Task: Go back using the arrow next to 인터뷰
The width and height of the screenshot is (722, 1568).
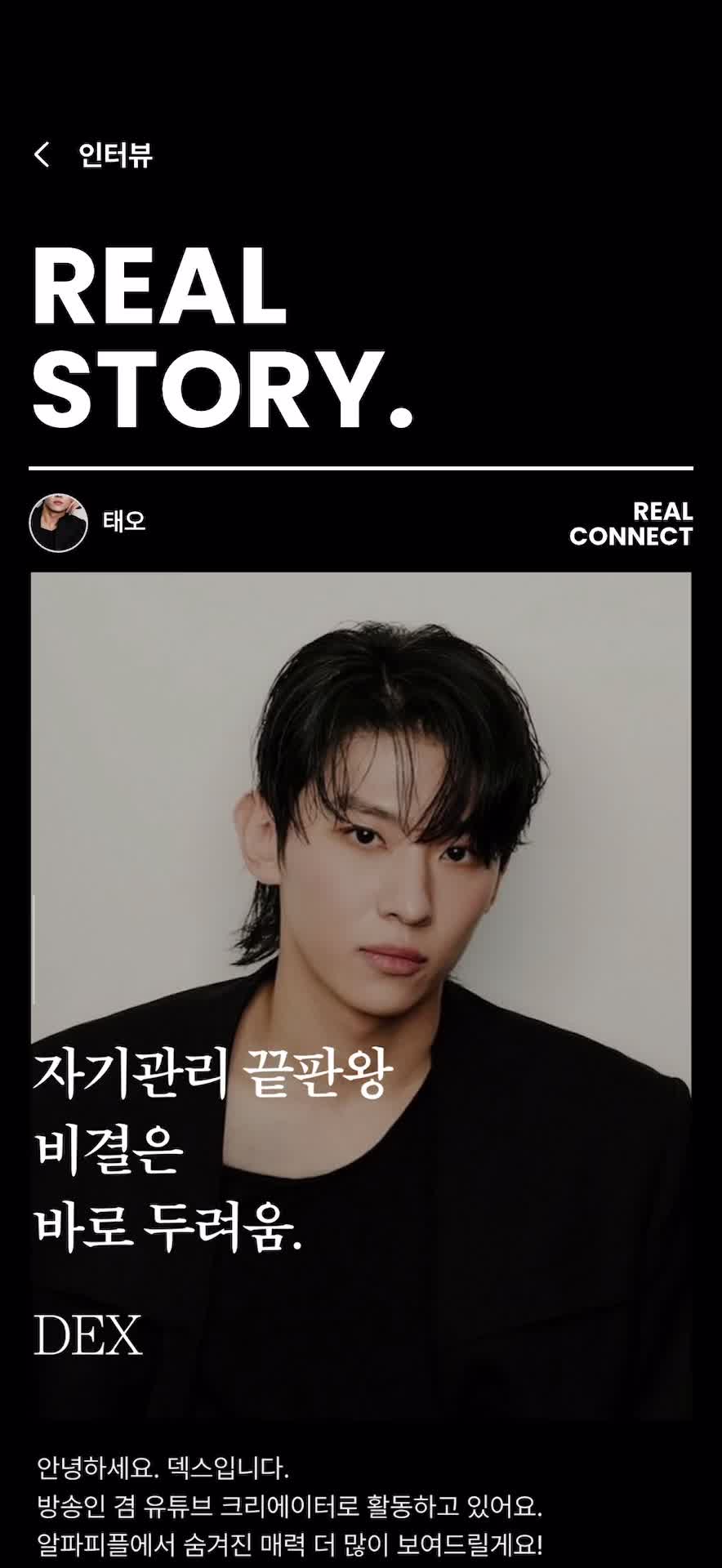Action: tap(42, 154)
